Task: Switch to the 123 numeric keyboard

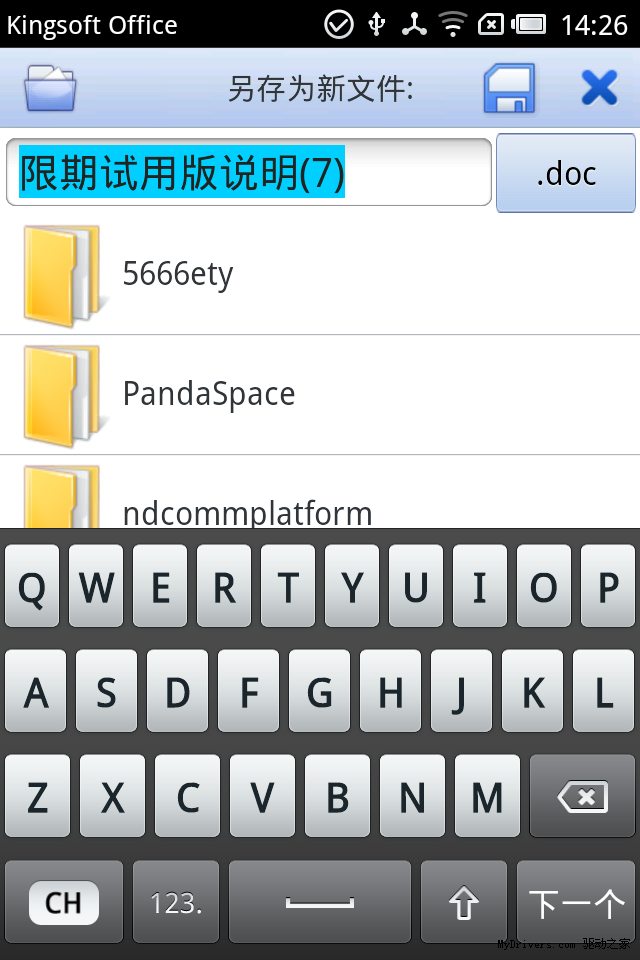Action: [x=176, y=903]
